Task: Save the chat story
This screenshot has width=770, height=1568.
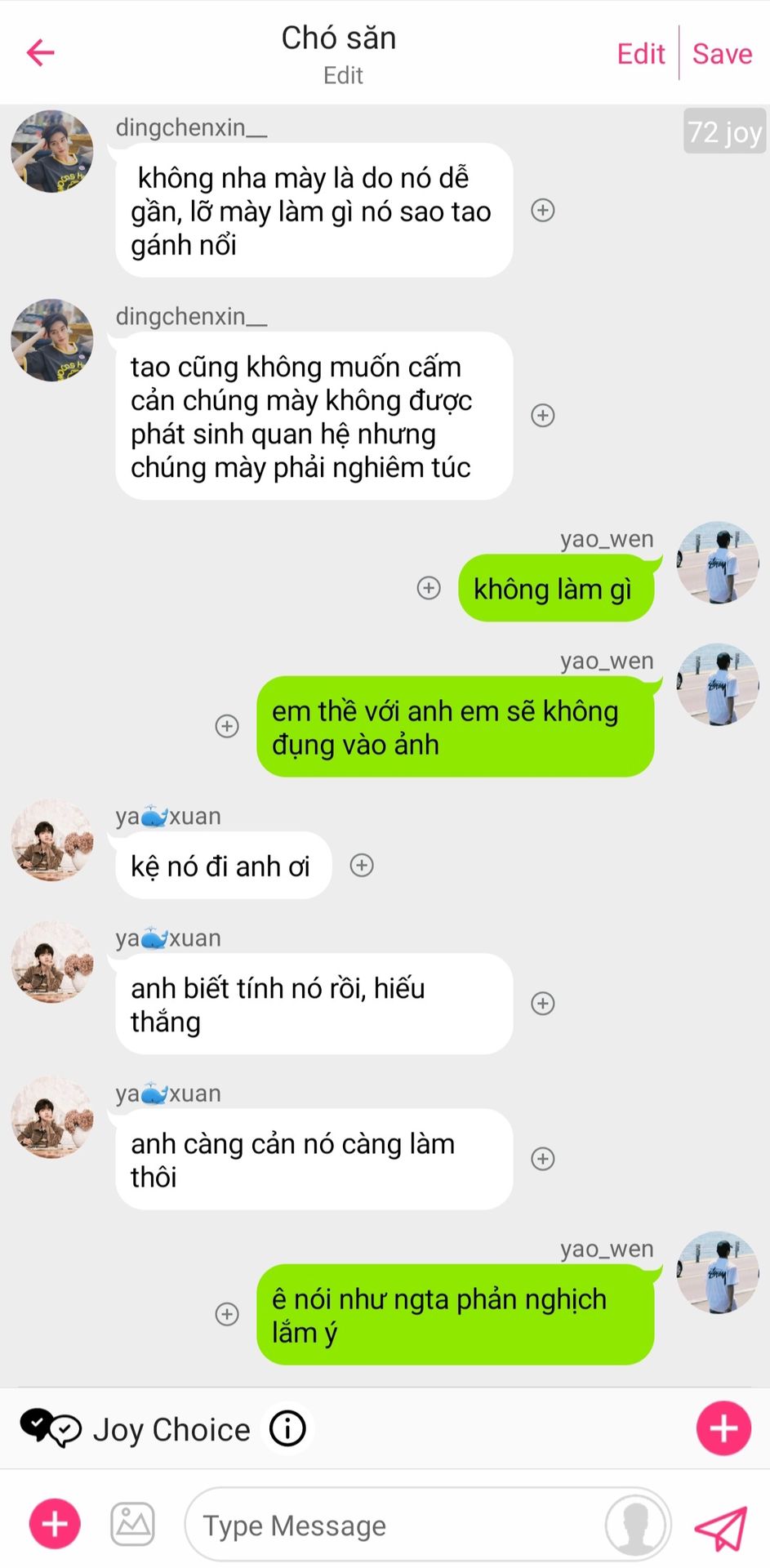Action: click(x=722, y=54)
